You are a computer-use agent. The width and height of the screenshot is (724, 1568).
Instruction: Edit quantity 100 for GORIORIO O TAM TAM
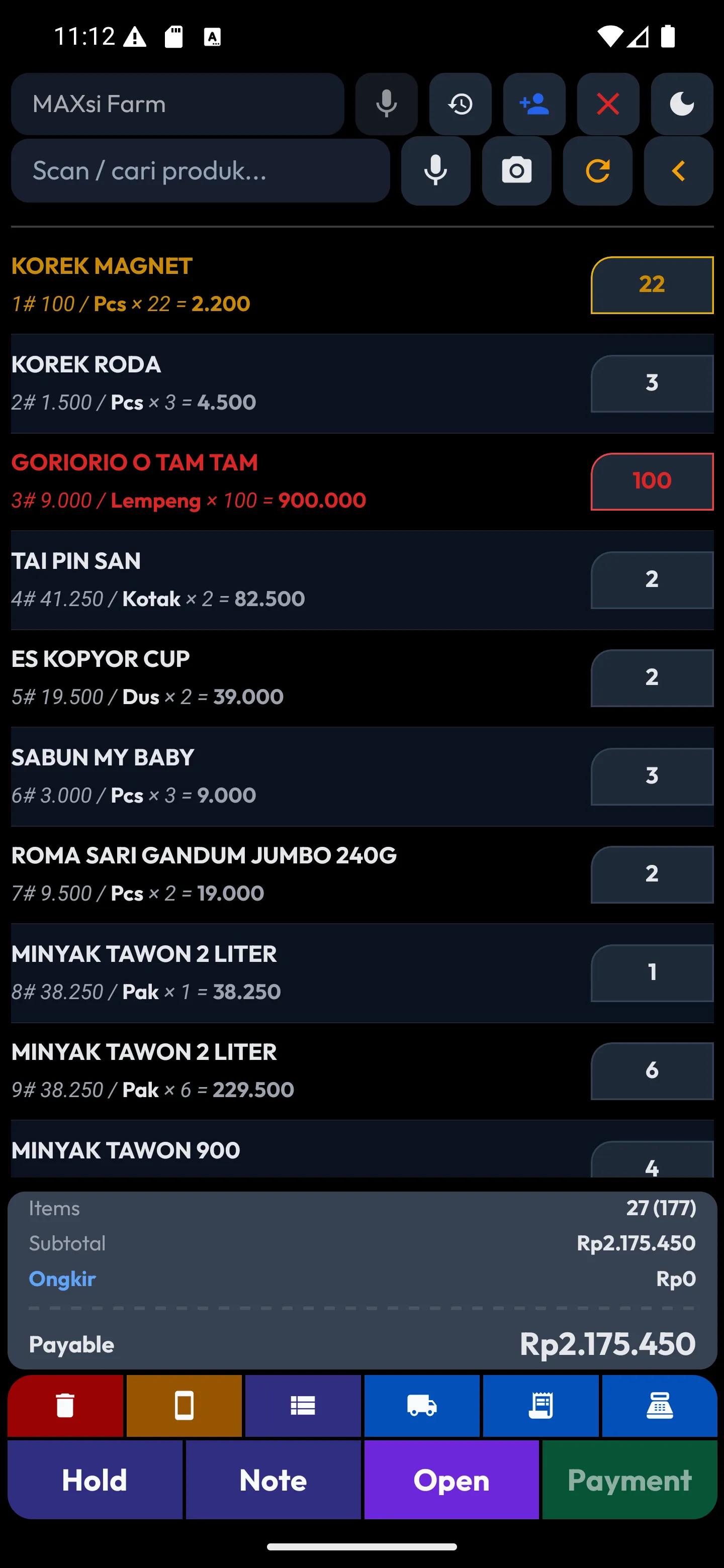(652, 481)
